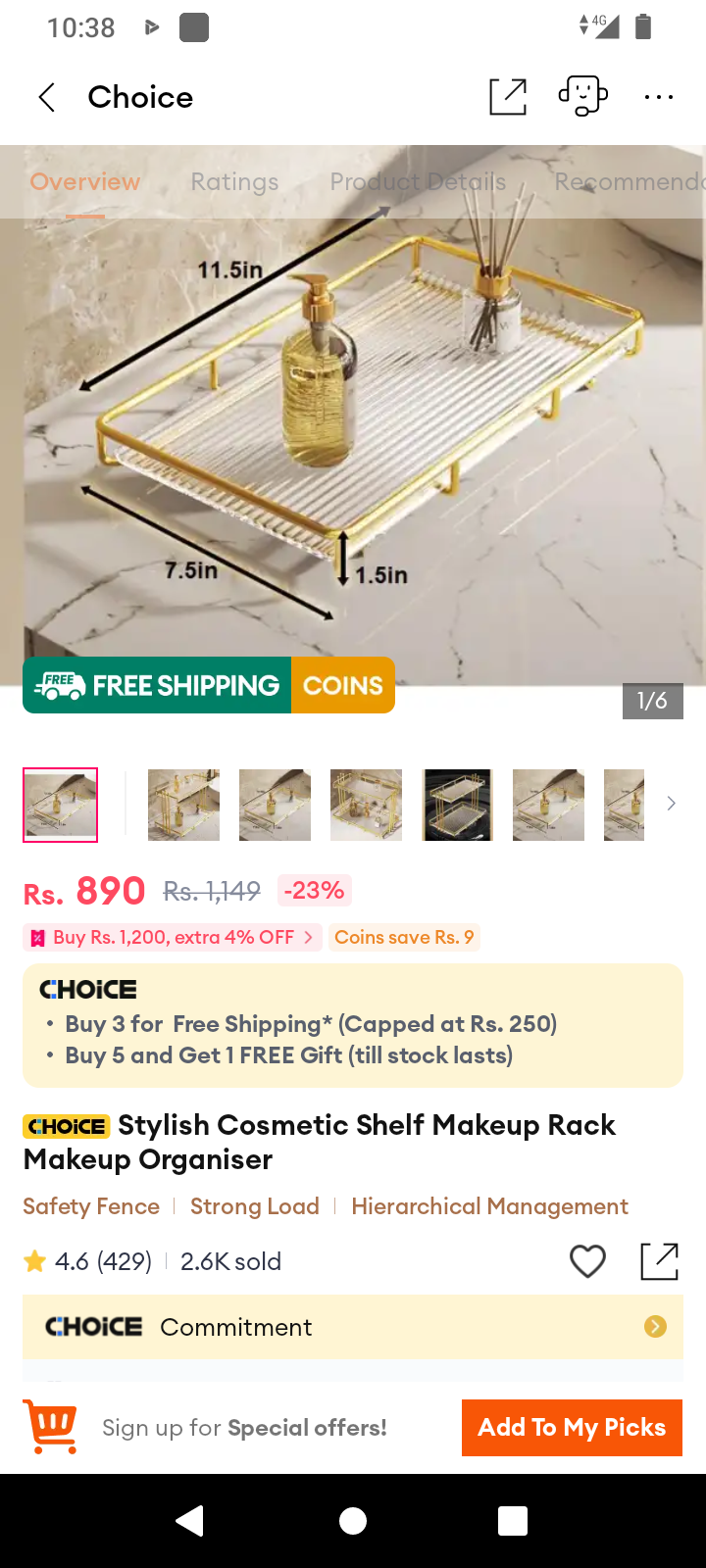Open customer support chat icon
This screenshot has height=1568, width=706.
pyautogui.click(x=583, y=97)
